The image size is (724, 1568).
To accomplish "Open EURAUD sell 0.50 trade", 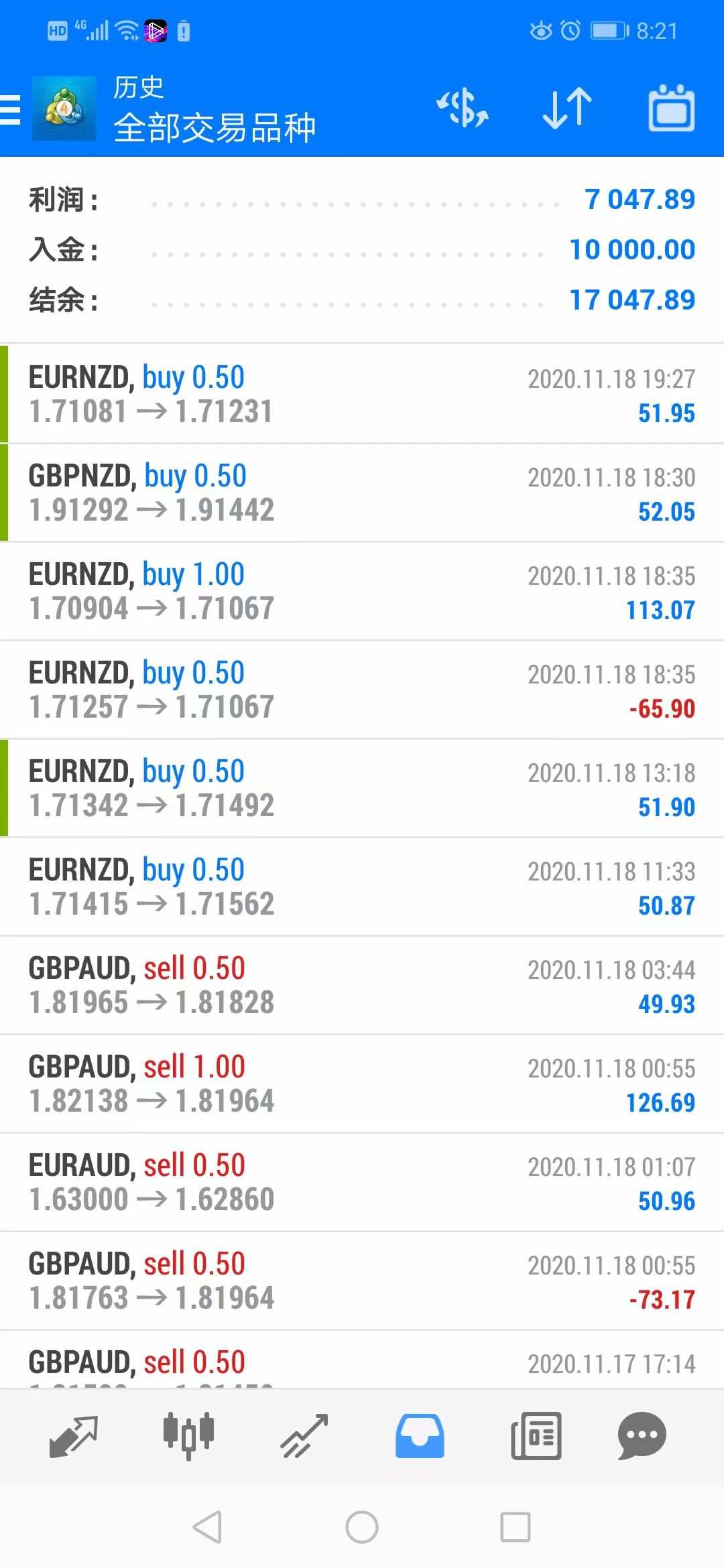I will [x=362, y=1182].
